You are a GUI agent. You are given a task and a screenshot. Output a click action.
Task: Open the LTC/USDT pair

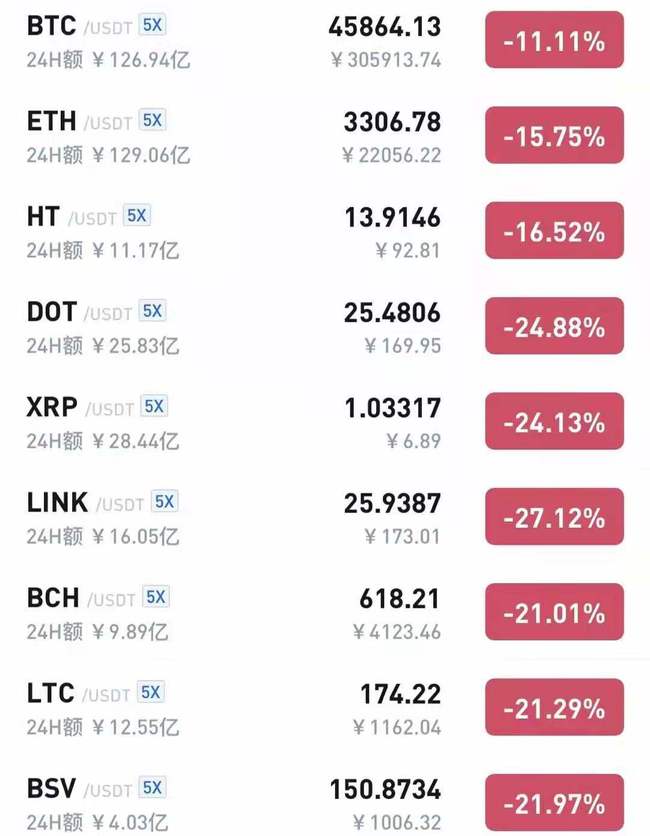(51, 693)
